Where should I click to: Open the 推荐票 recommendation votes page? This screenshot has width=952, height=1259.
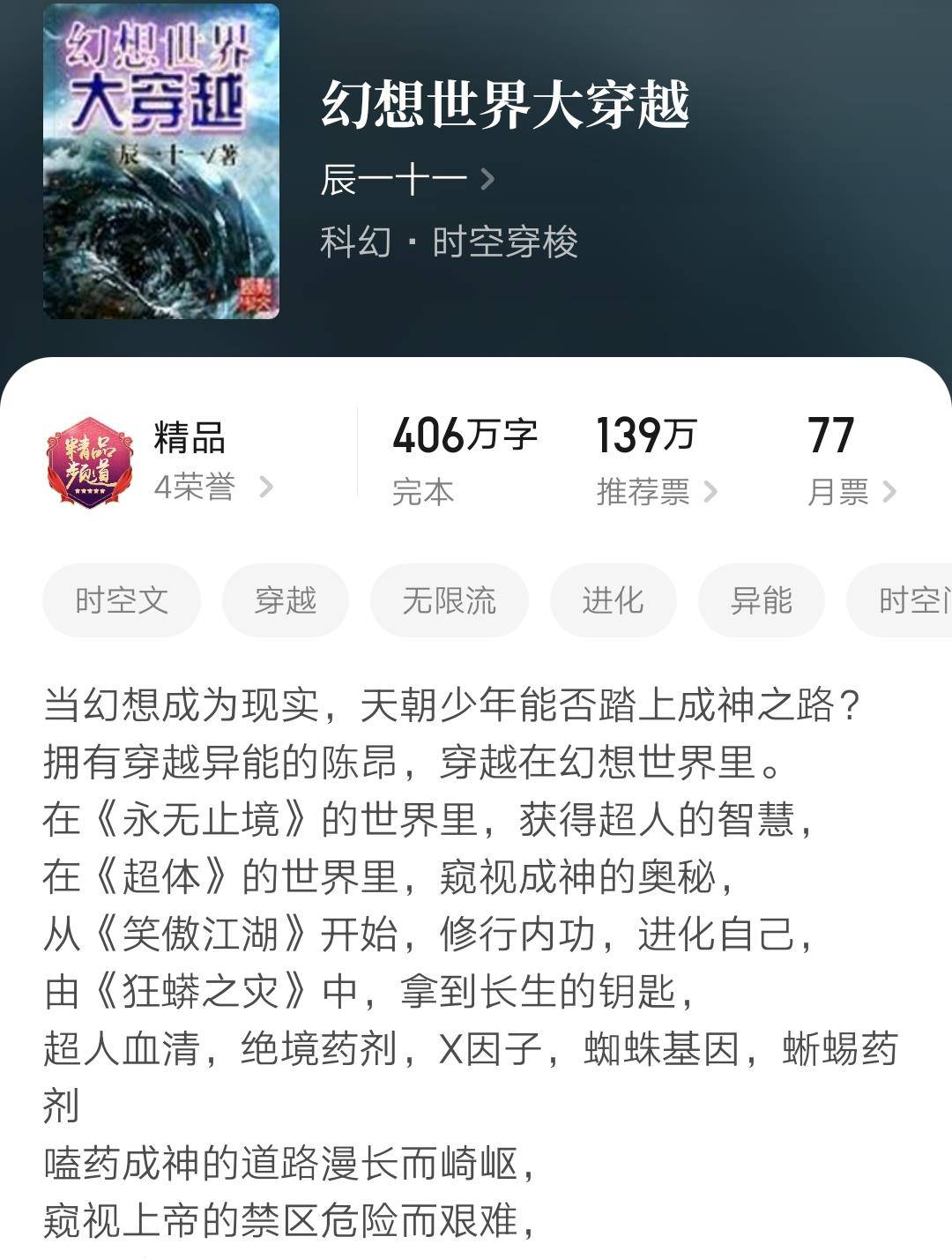pyautogui.click(x=656, y=492)
